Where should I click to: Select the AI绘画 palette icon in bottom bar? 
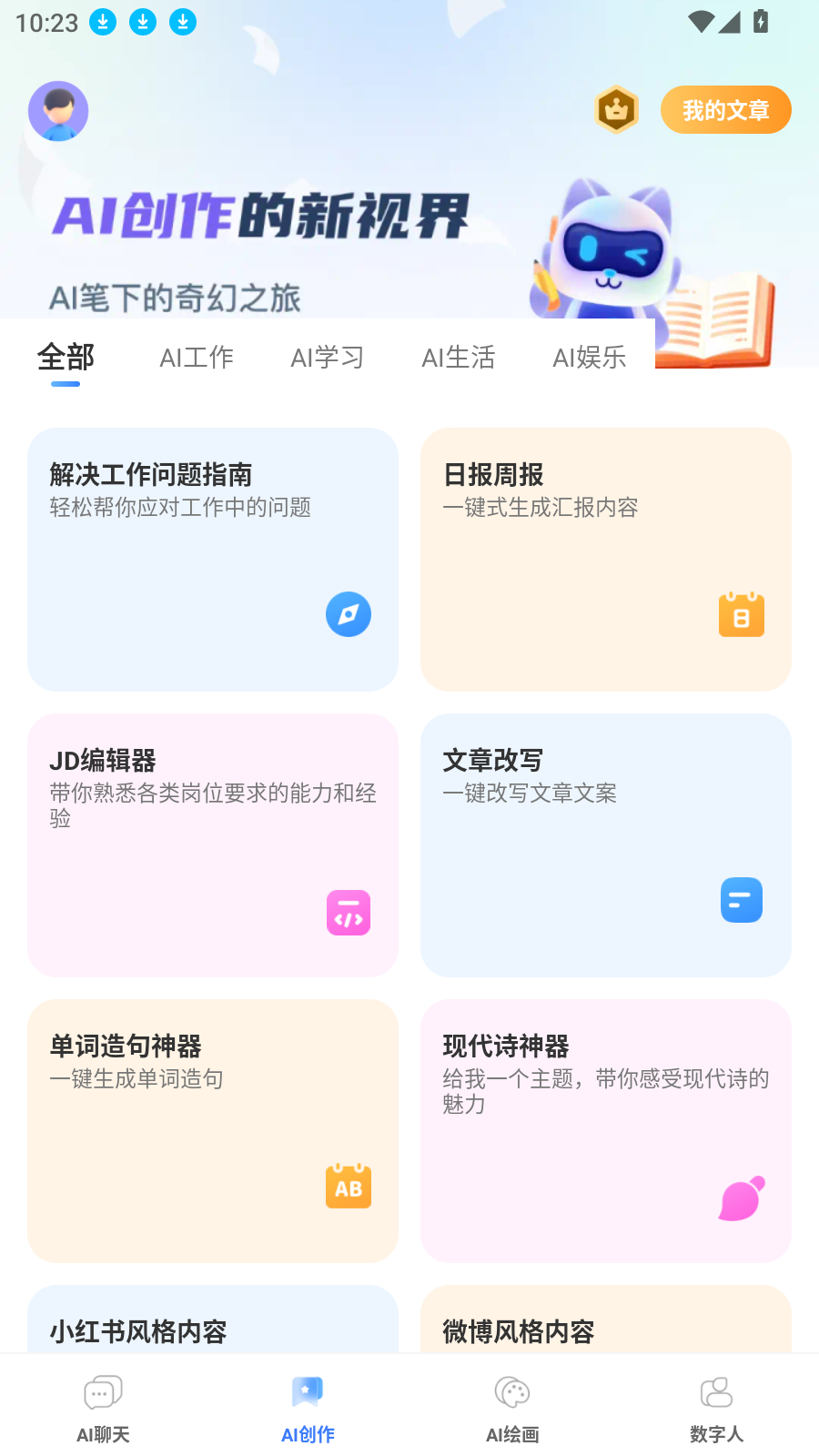[x=511, y=1392]
